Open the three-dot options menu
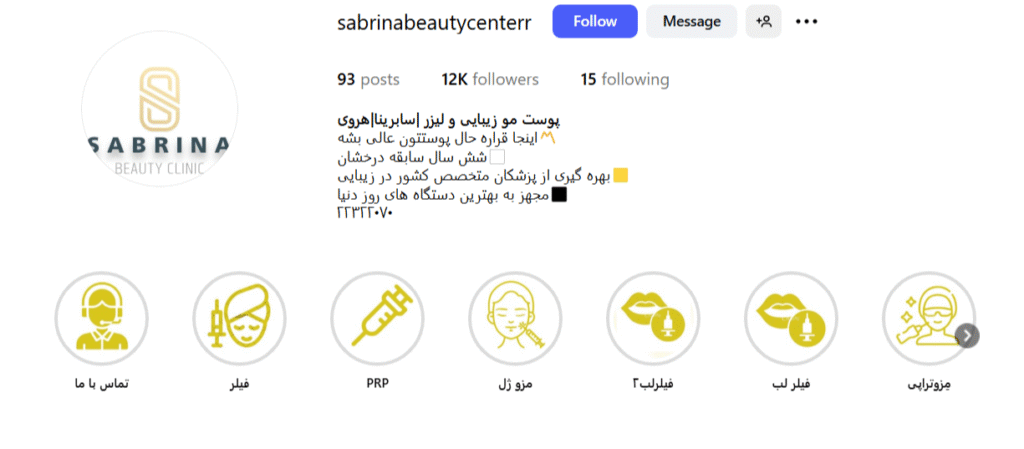 pos(807,21)
